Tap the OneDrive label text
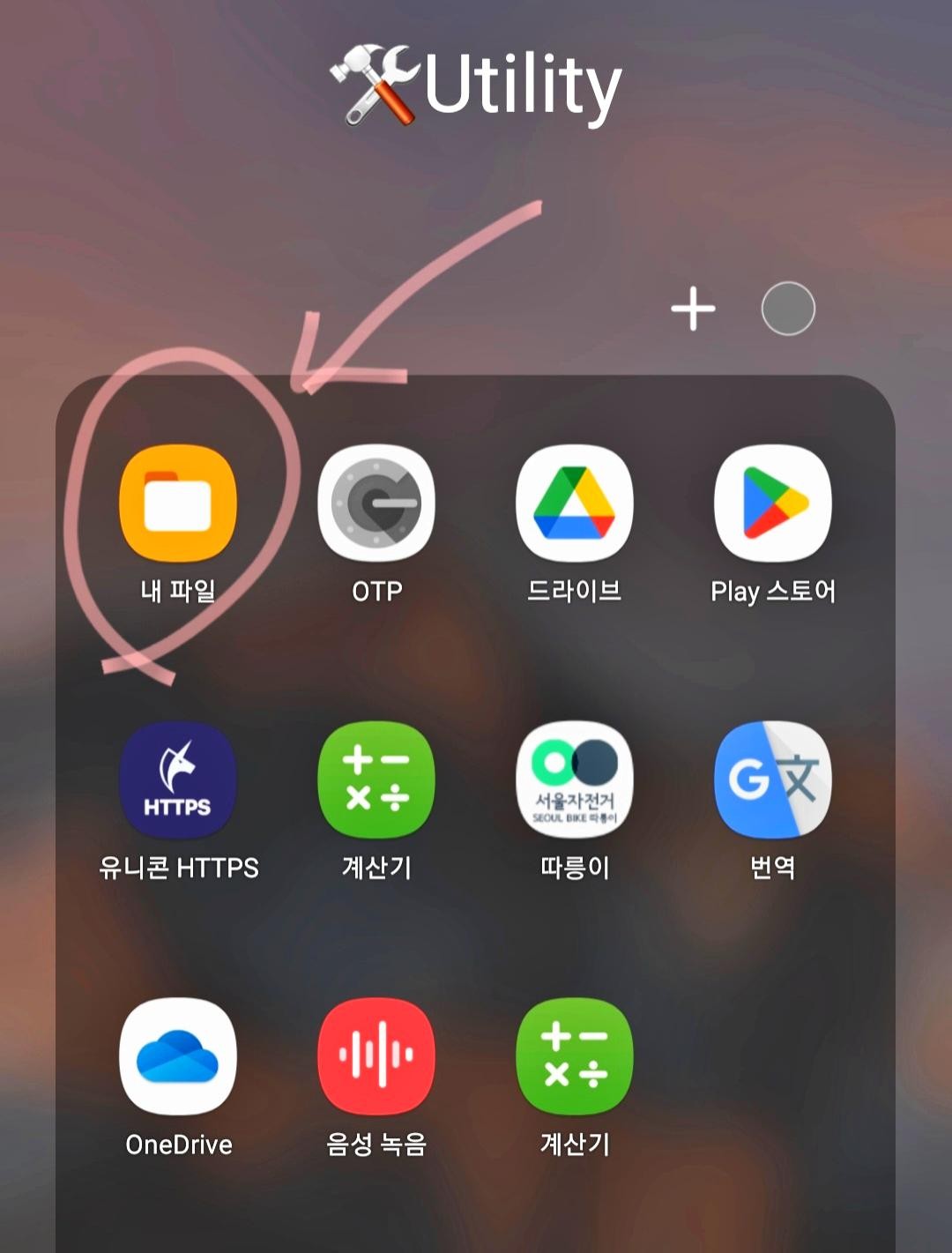This screenshot has height=1253, width=952. point(176,1145)
